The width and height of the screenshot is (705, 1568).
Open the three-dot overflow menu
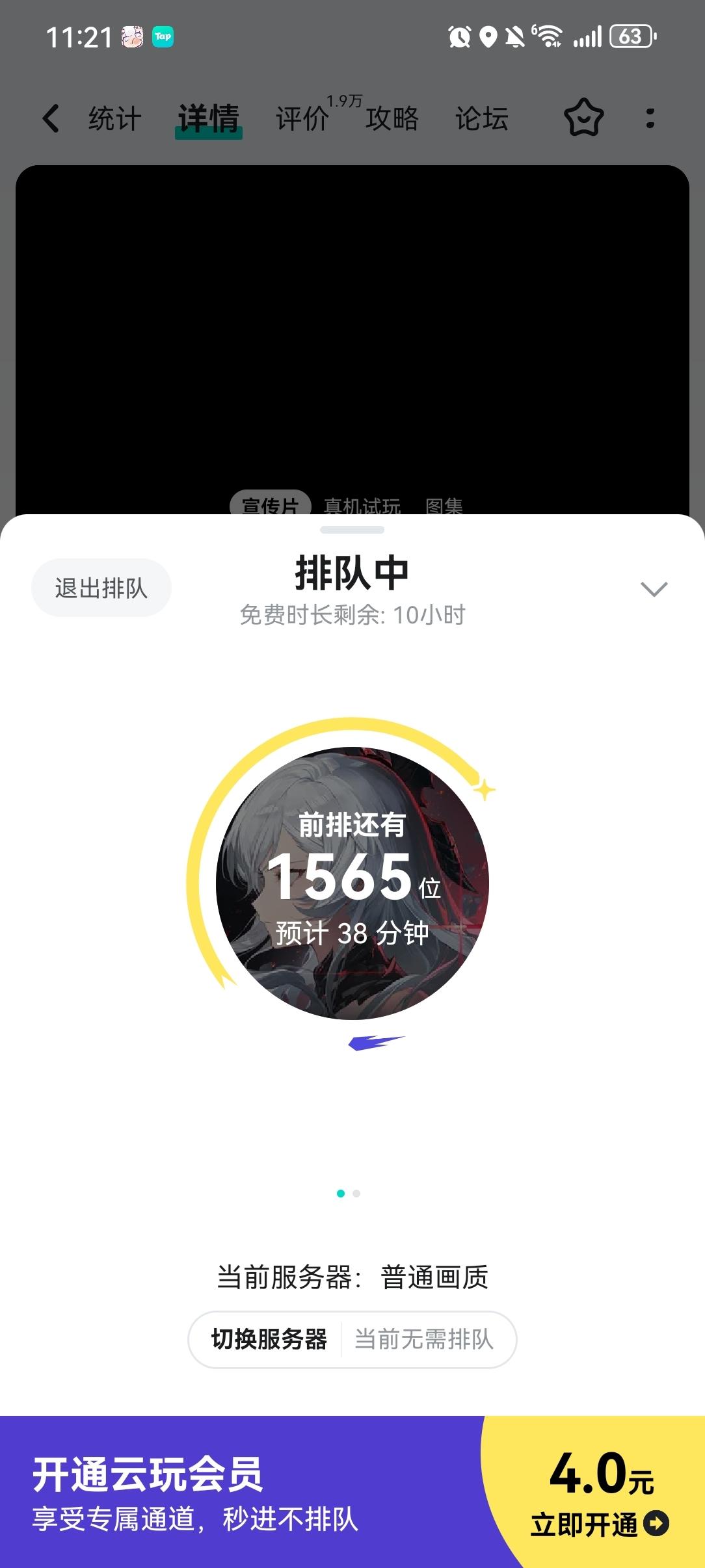650,118
